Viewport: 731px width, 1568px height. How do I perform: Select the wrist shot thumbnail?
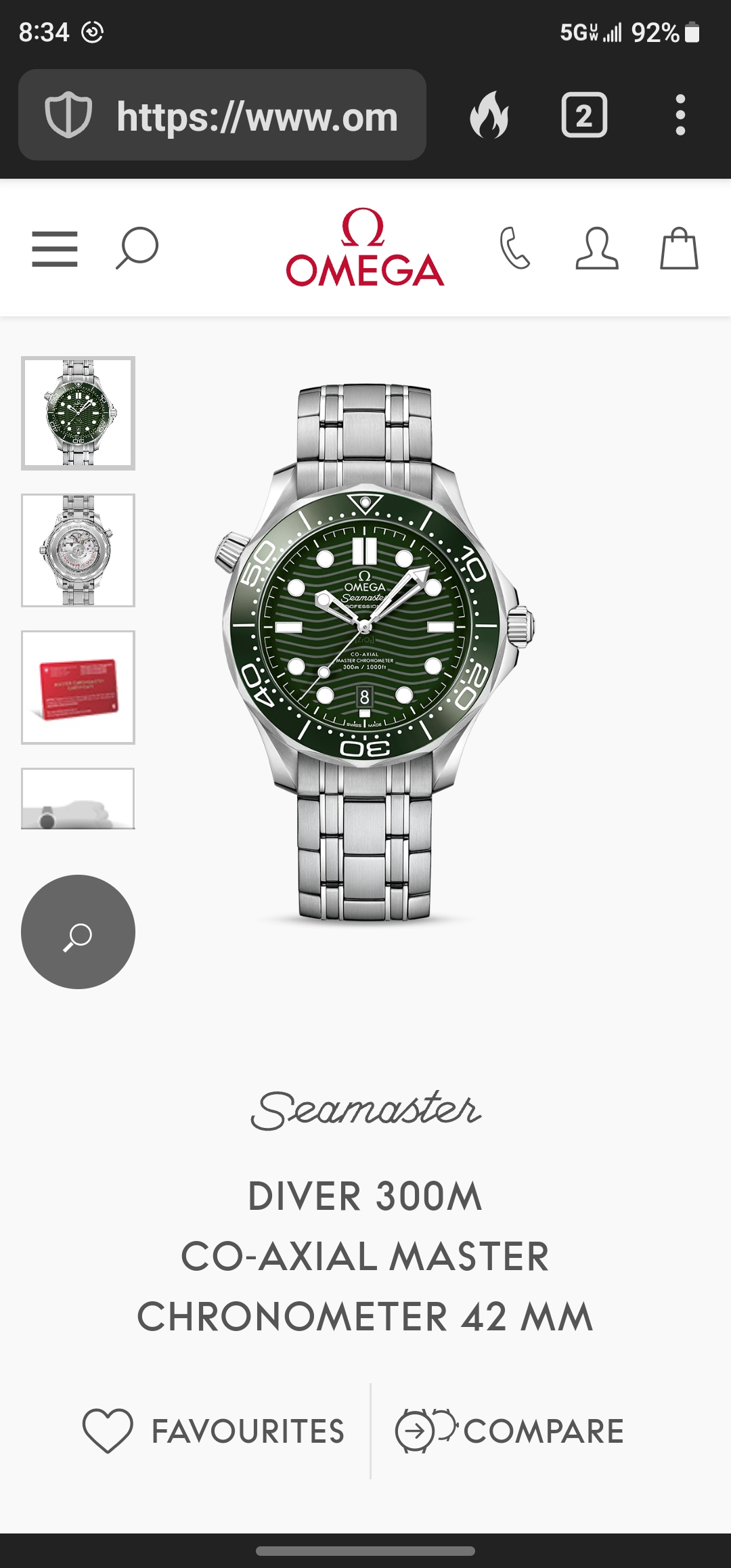point(79,799)
